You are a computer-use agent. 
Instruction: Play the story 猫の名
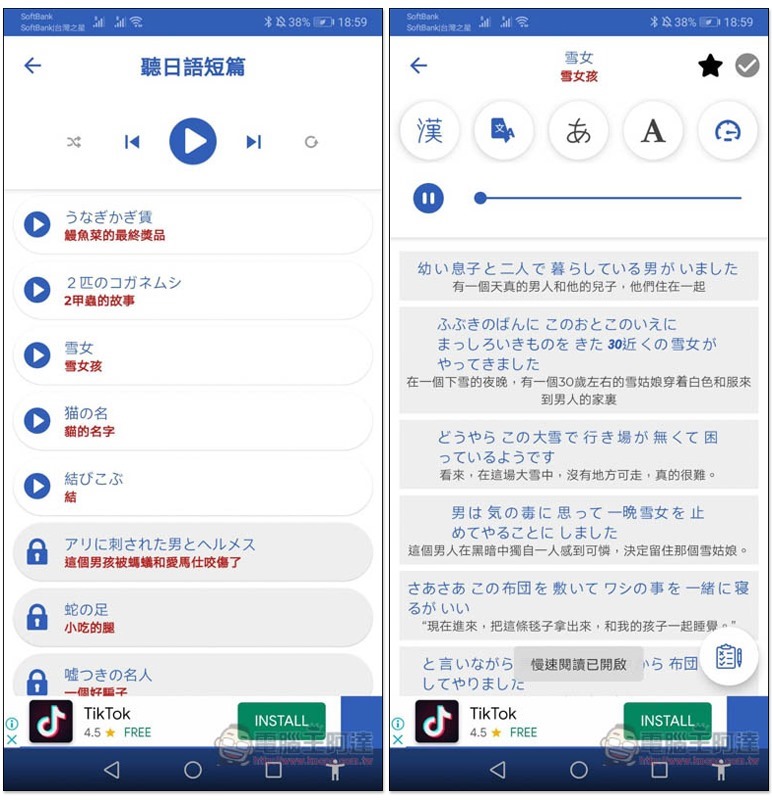37,421
